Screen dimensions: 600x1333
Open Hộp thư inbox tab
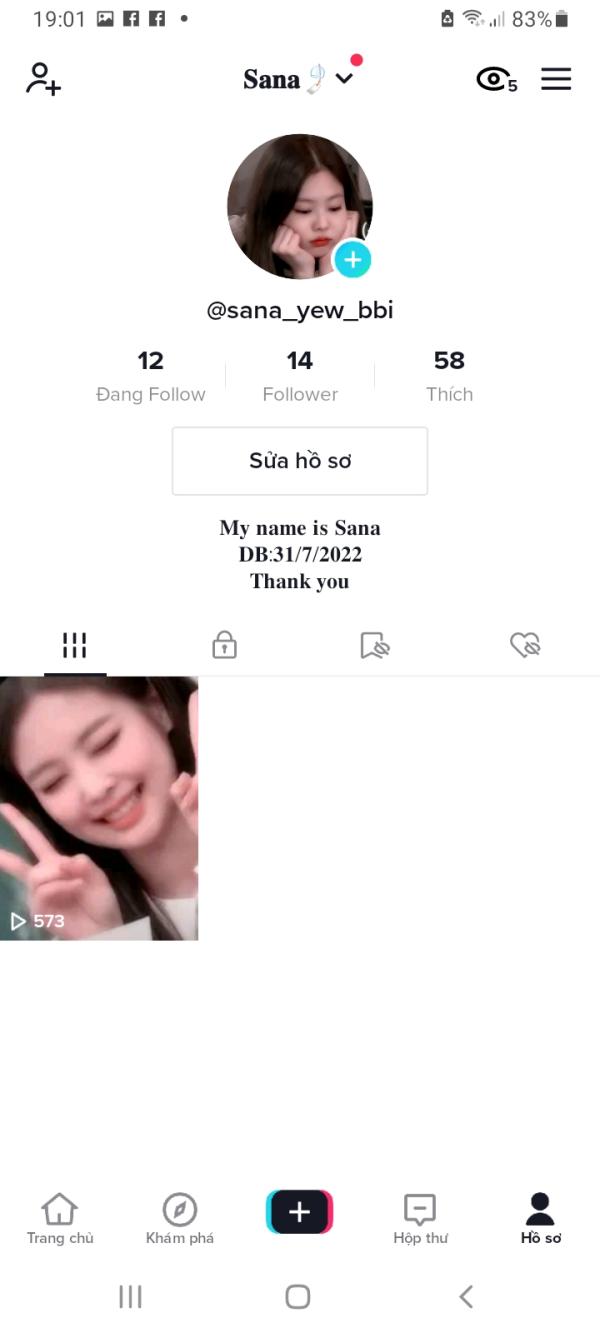click(x=420, y=1218)
